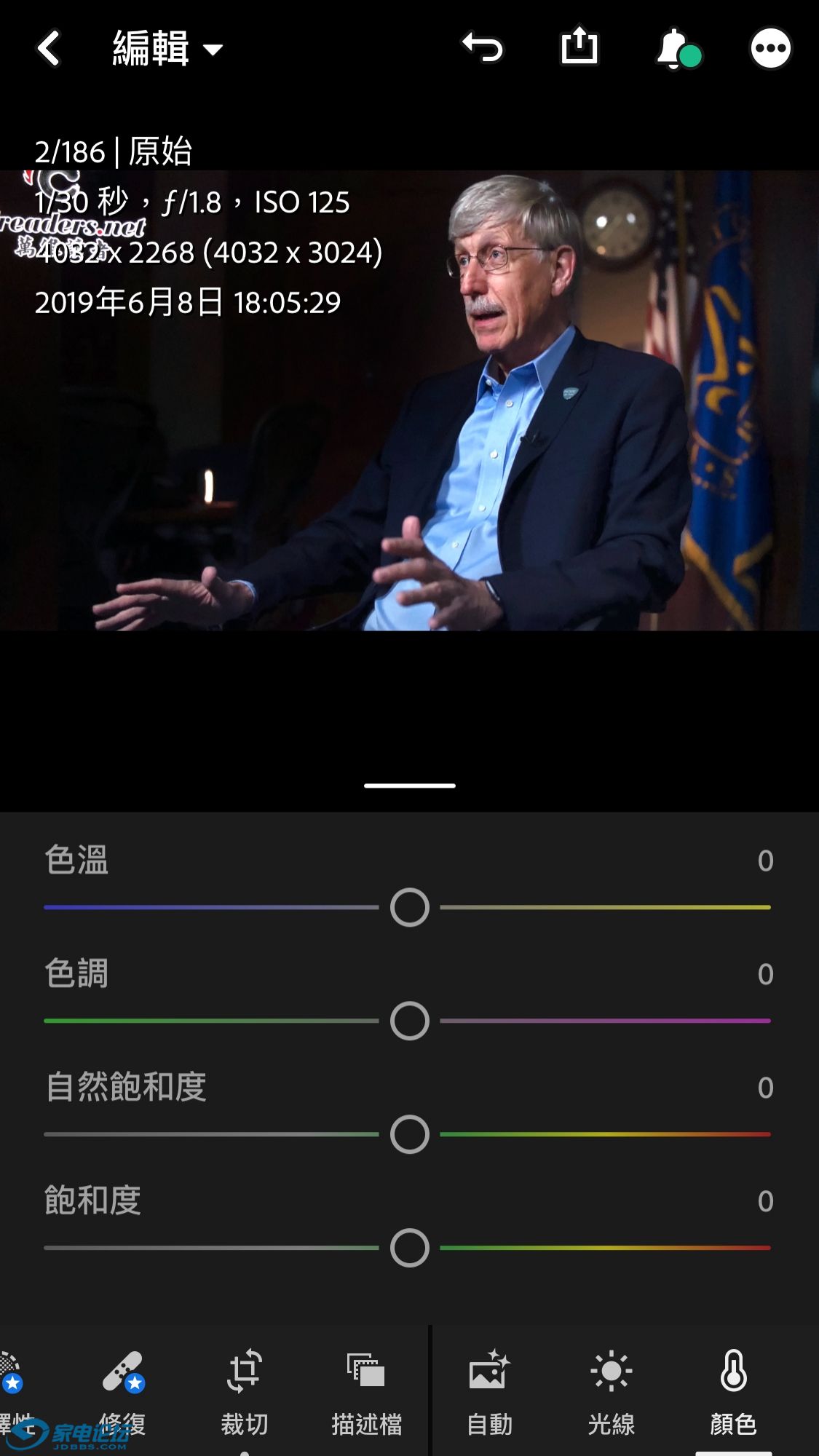Open the 修復 healing tool

tap(123, 1392)
